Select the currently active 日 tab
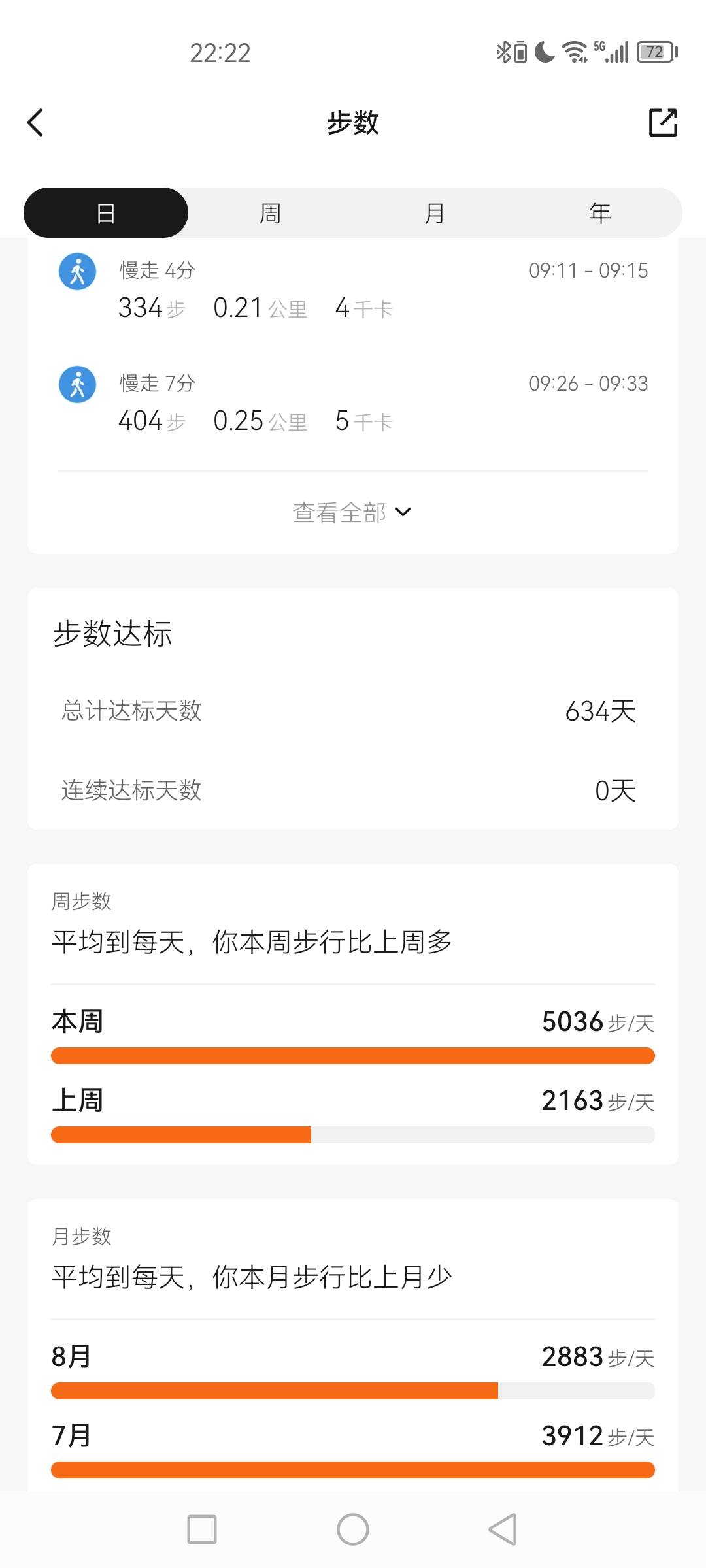The width and height of the screenshot is (706, 1568). pos(106,212)
